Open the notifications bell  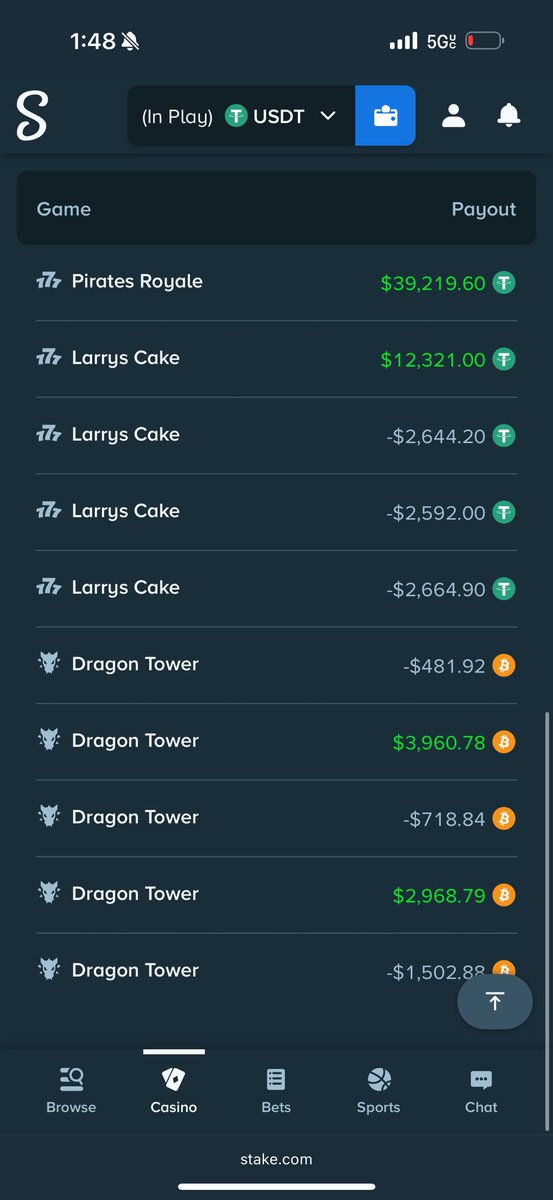tap(509, 116)
